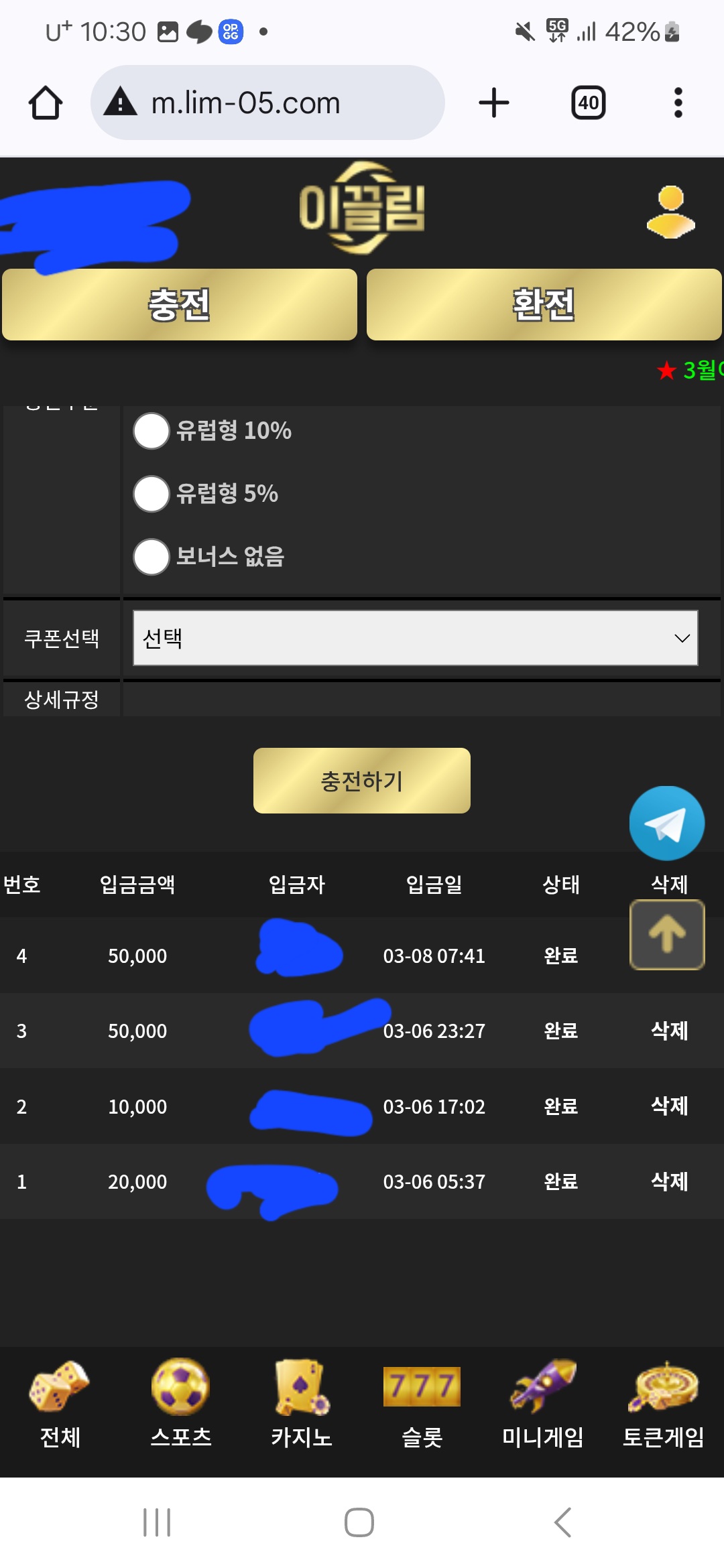Delete the 10,000 deposit record
724x1568 pixels.
click(x=670, y=1106)
